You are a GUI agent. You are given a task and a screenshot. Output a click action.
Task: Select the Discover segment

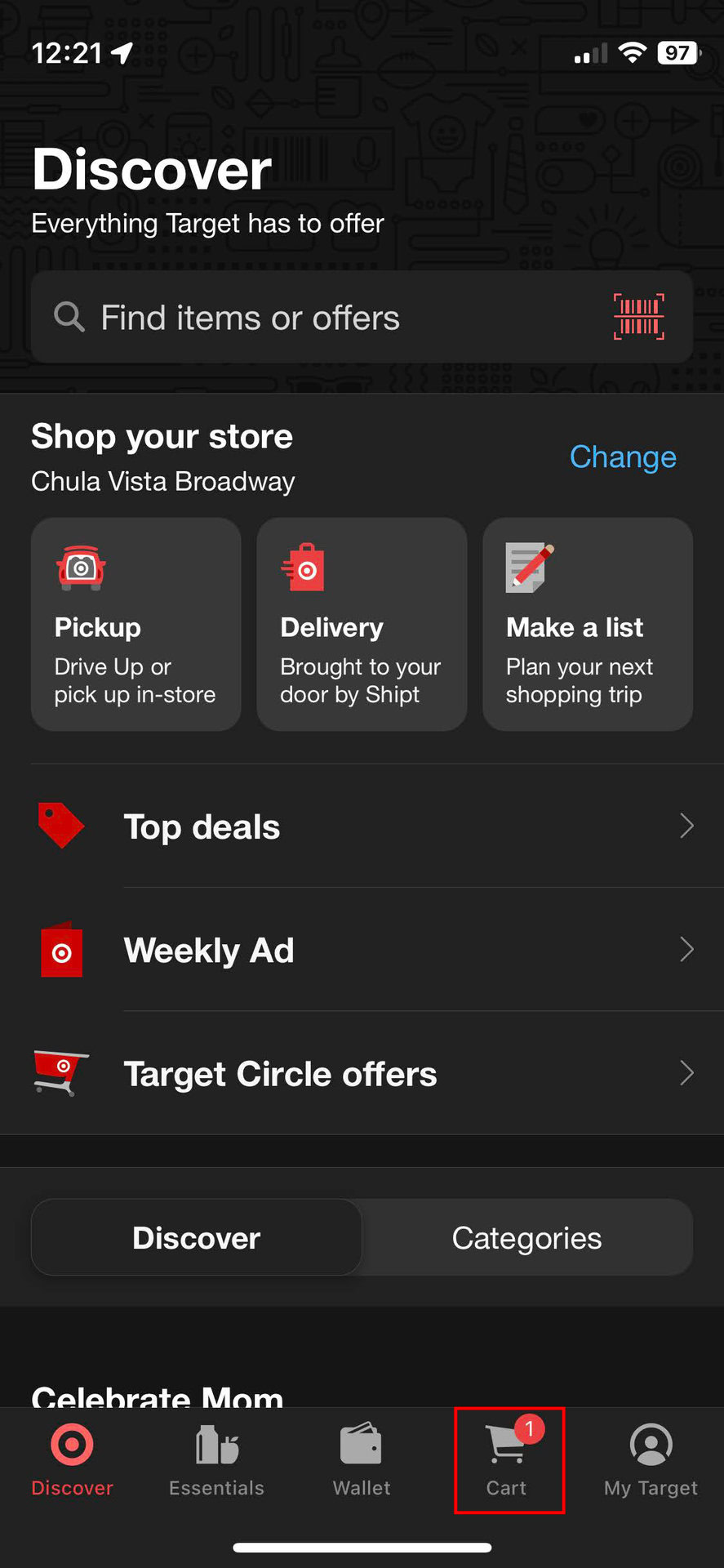point(197,1237)
